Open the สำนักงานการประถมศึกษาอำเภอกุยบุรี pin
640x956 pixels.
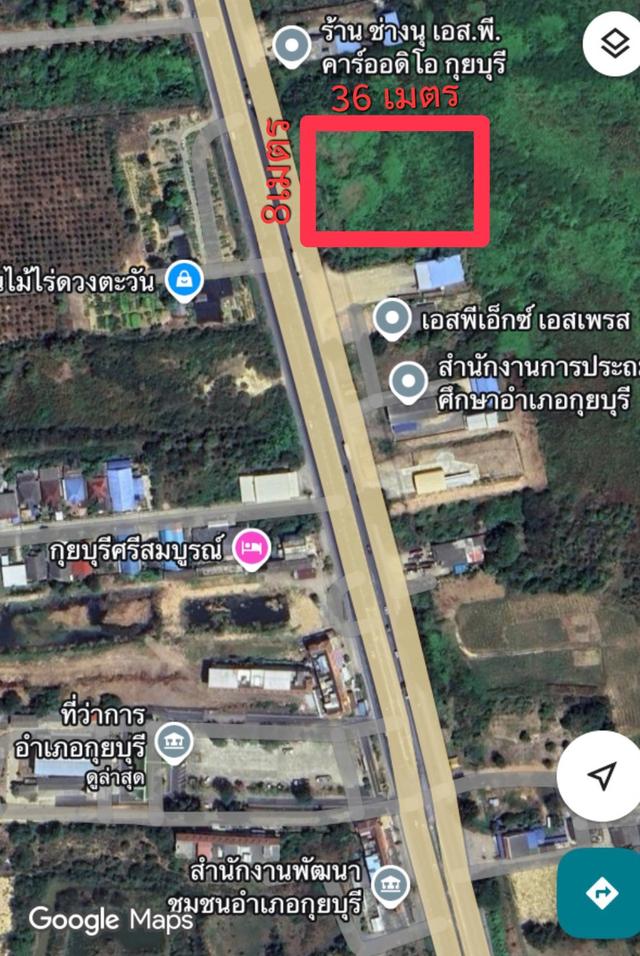pos(408,381)
